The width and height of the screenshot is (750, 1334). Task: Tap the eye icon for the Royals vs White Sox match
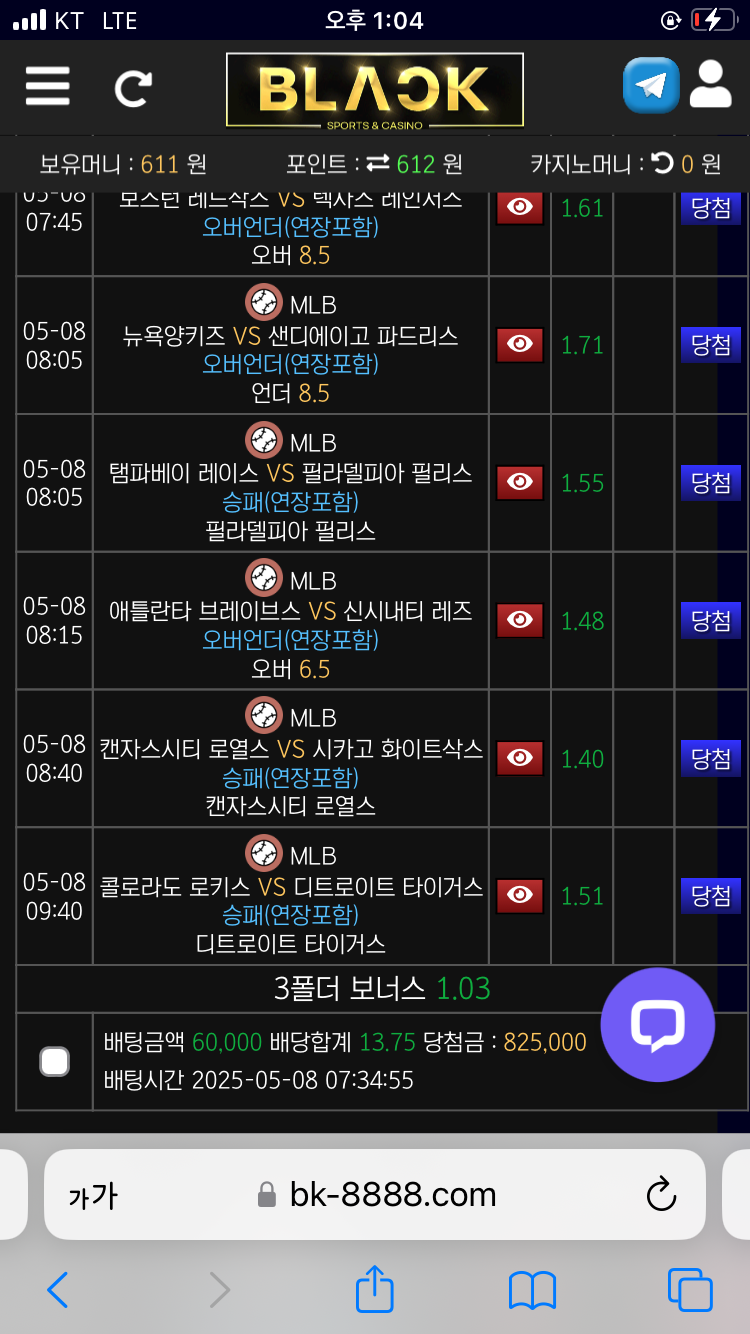point(520,759)
